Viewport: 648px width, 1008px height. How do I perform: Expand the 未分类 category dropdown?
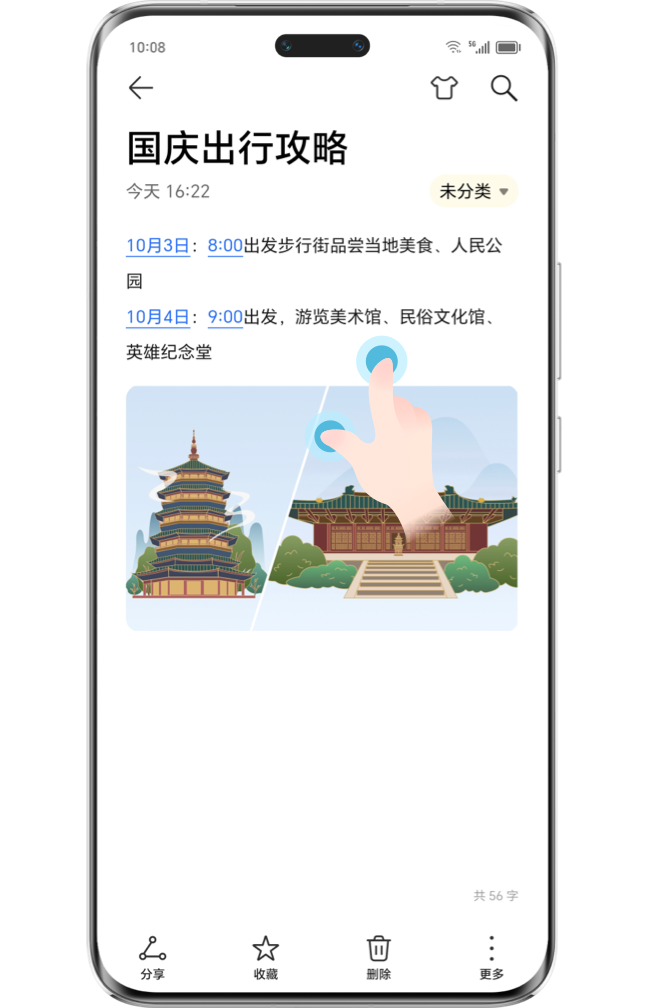(x=474, y=191)
